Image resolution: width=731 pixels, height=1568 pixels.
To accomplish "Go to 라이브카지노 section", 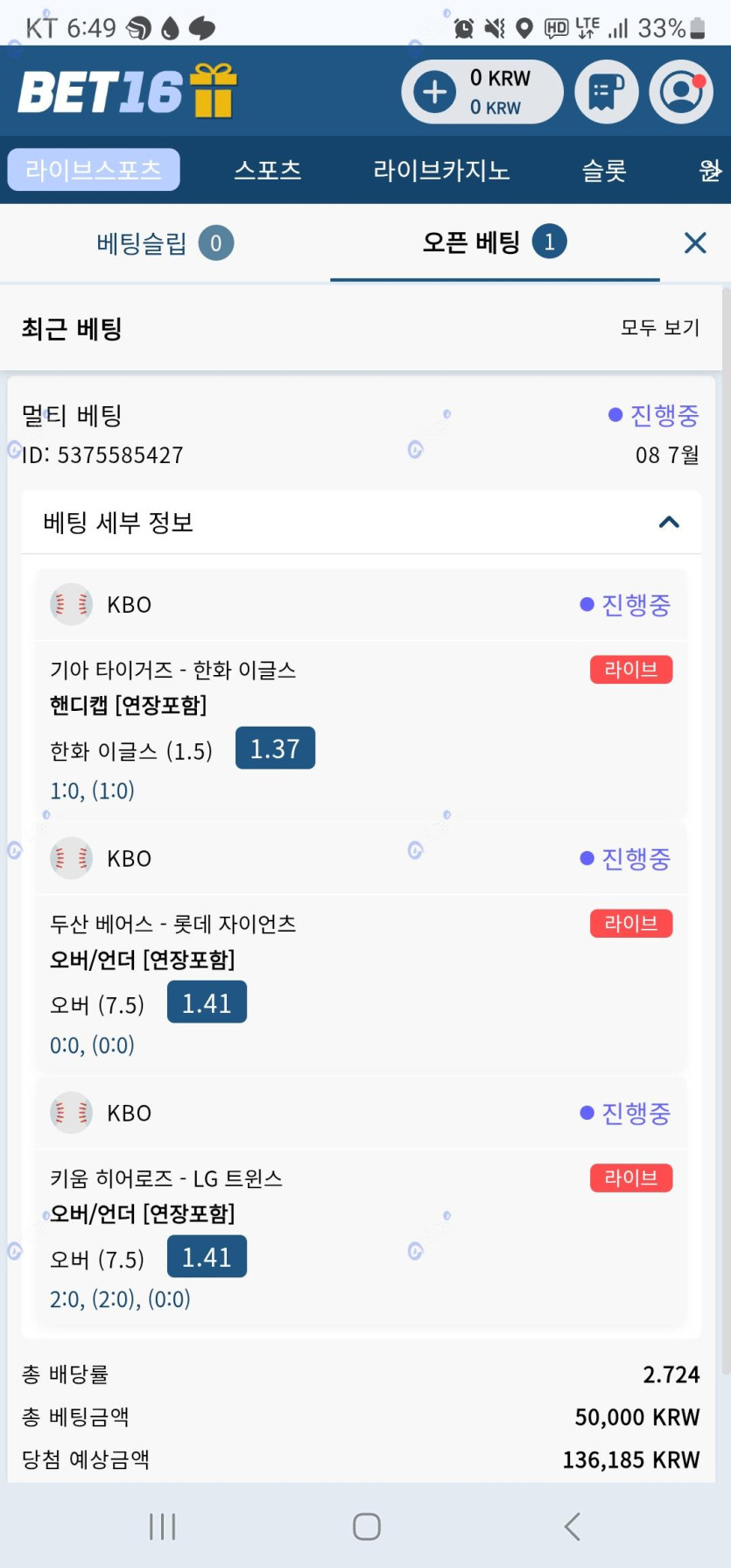I will tap(441, 170).
